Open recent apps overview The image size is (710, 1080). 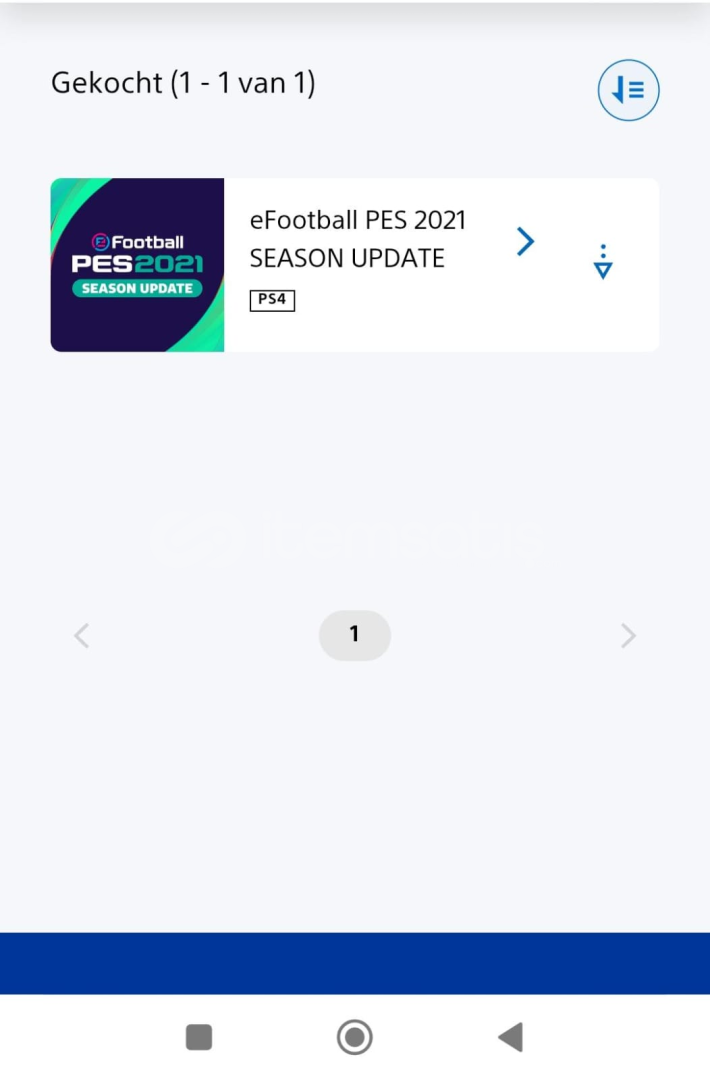(199, 1038)
